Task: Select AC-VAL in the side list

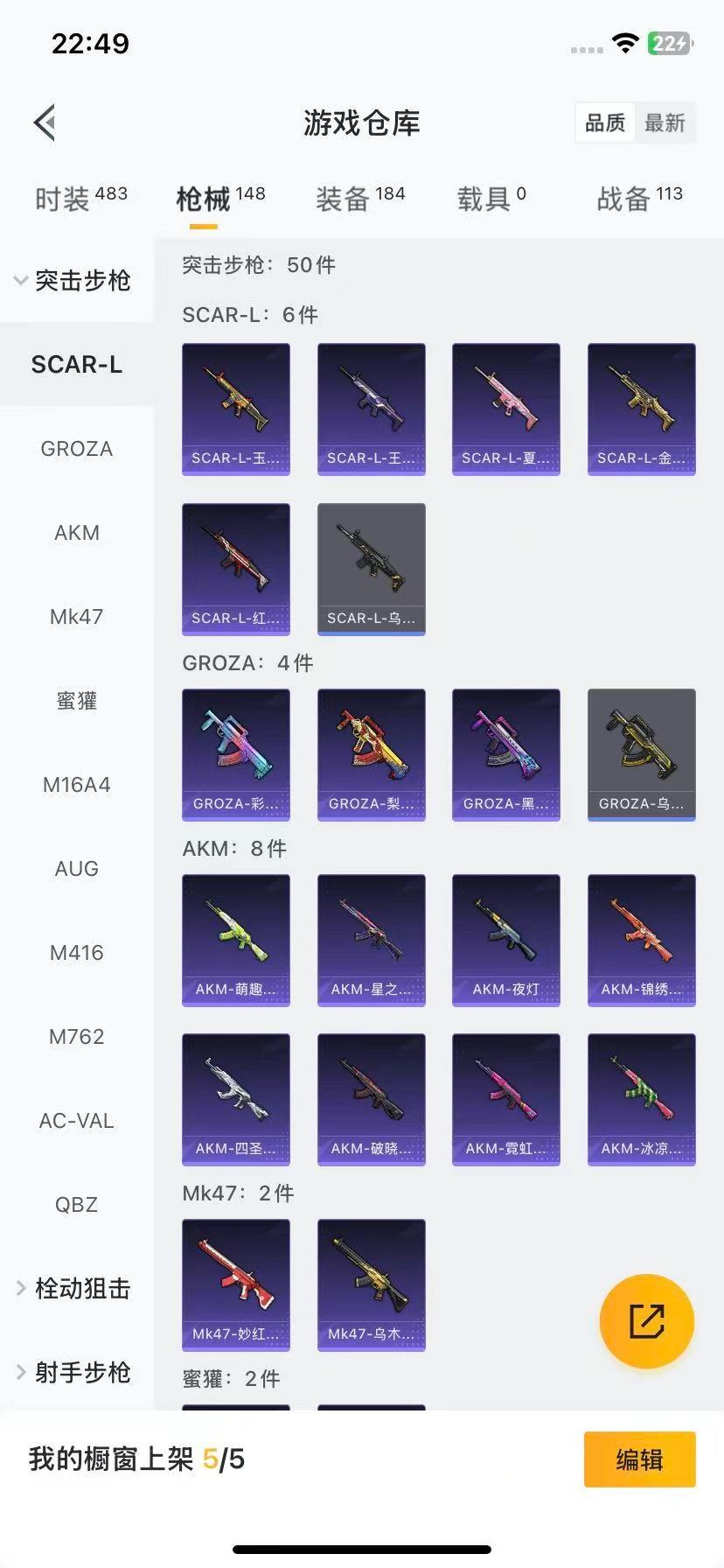Action: 76,1121
